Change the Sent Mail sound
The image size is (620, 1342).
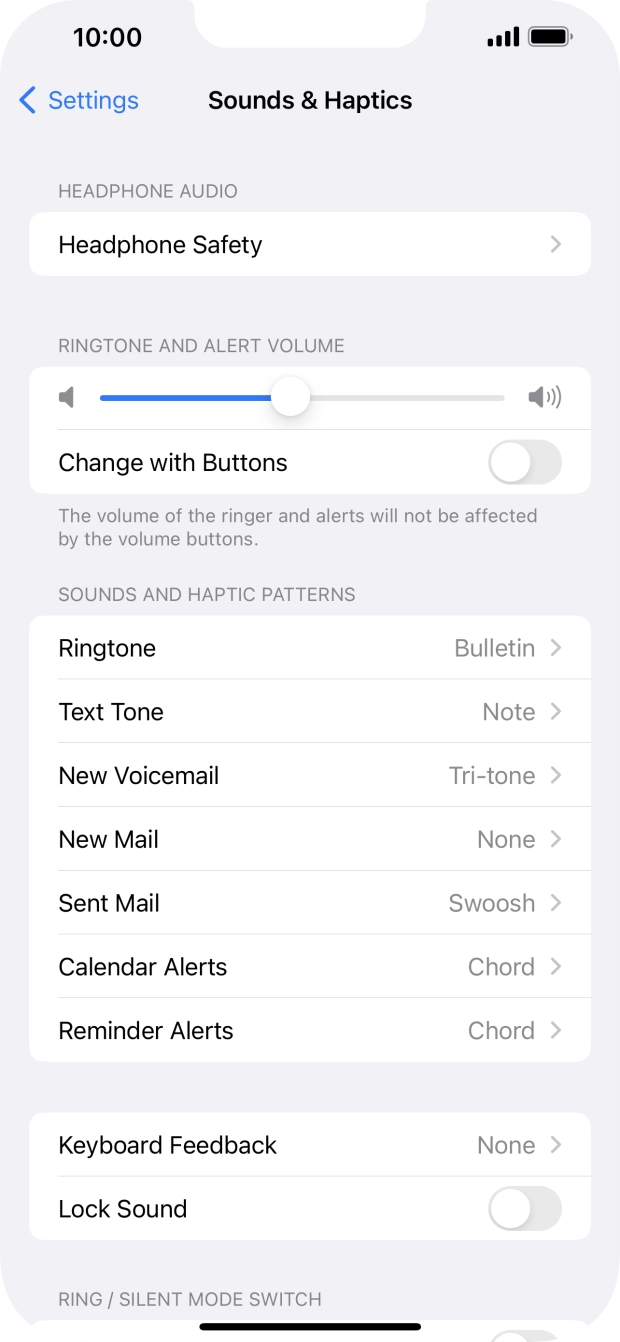pyautogui.click(x=309, y=903)
